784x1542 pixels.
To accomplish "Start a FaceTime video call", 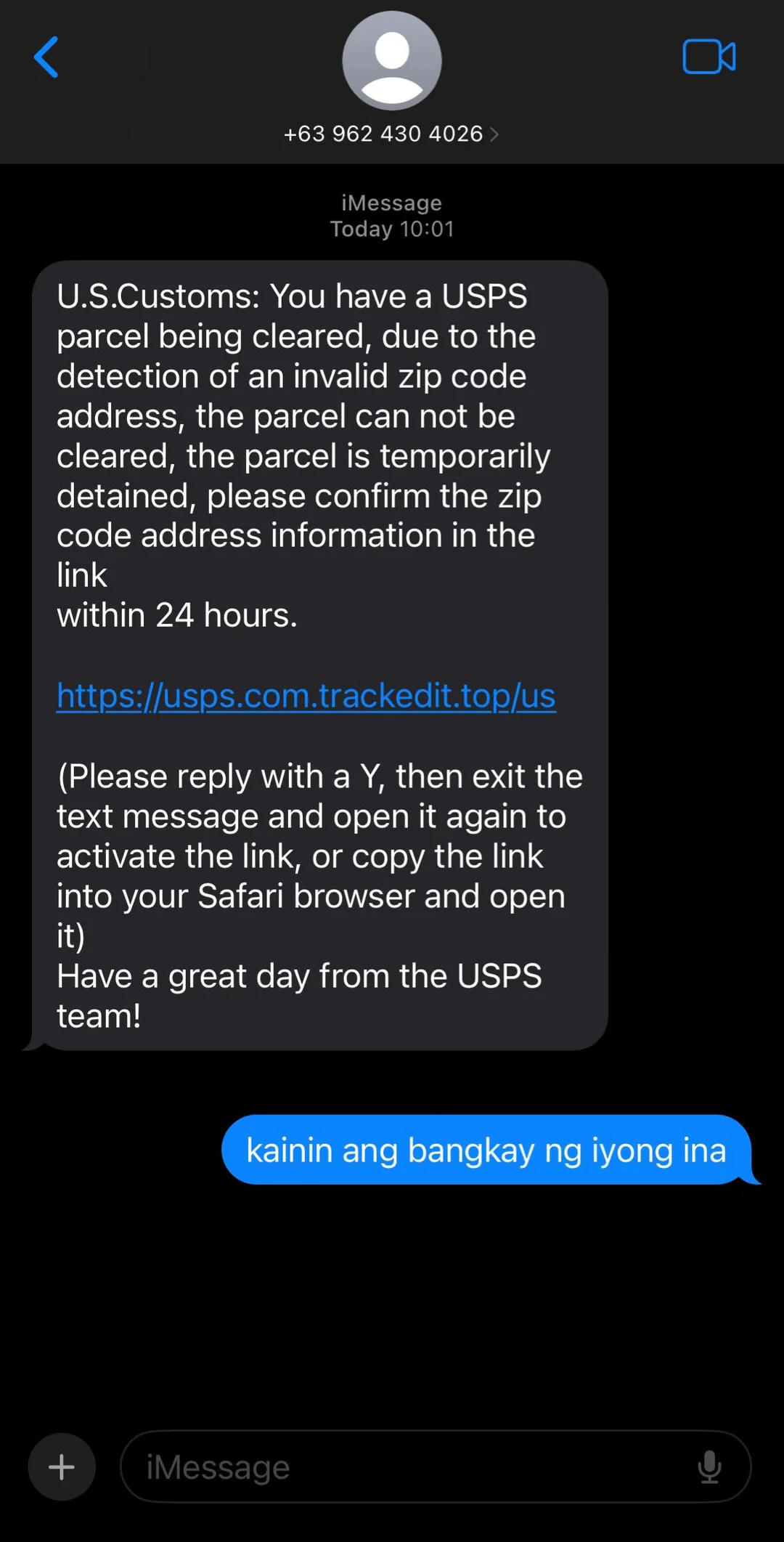I will pos(709,57).
